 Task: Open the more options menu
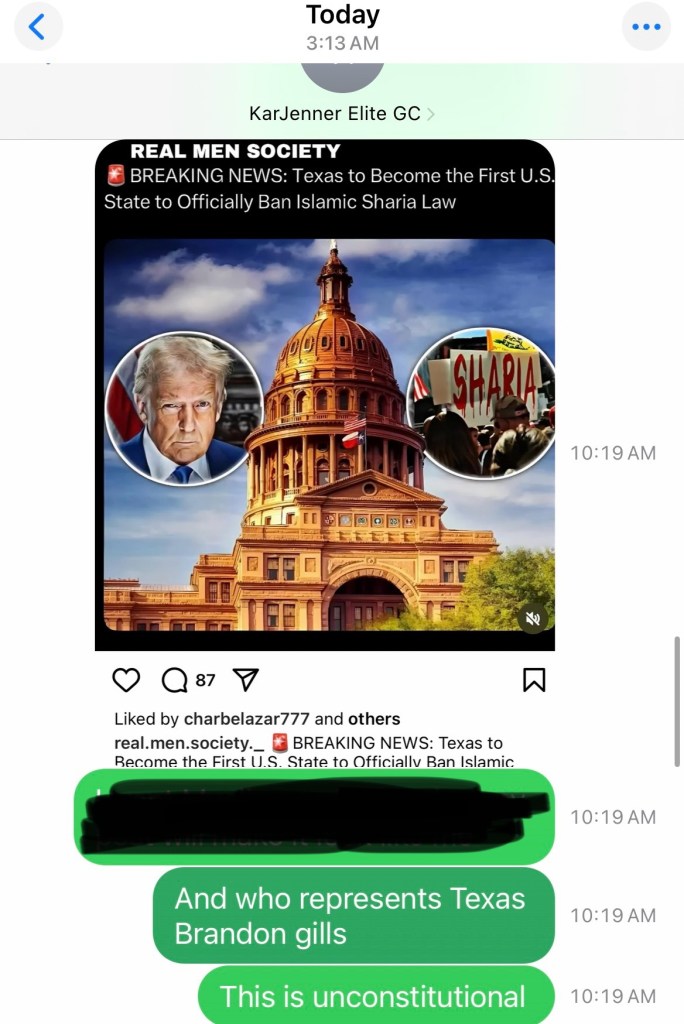point(646,27)
